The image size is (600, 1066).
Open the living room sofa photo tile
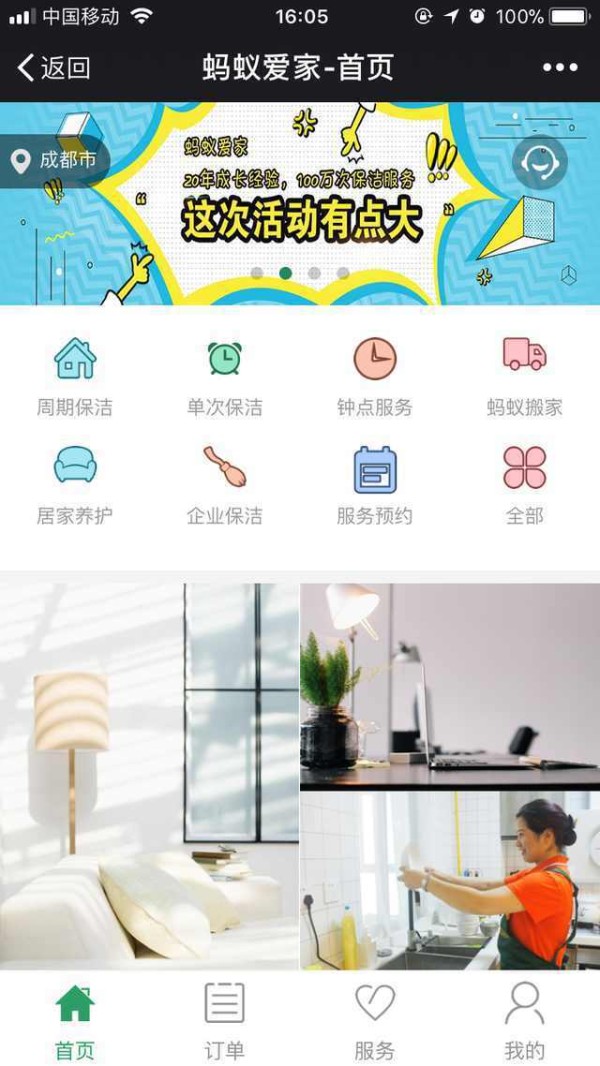pyautogui.click(x=149, y=775)
